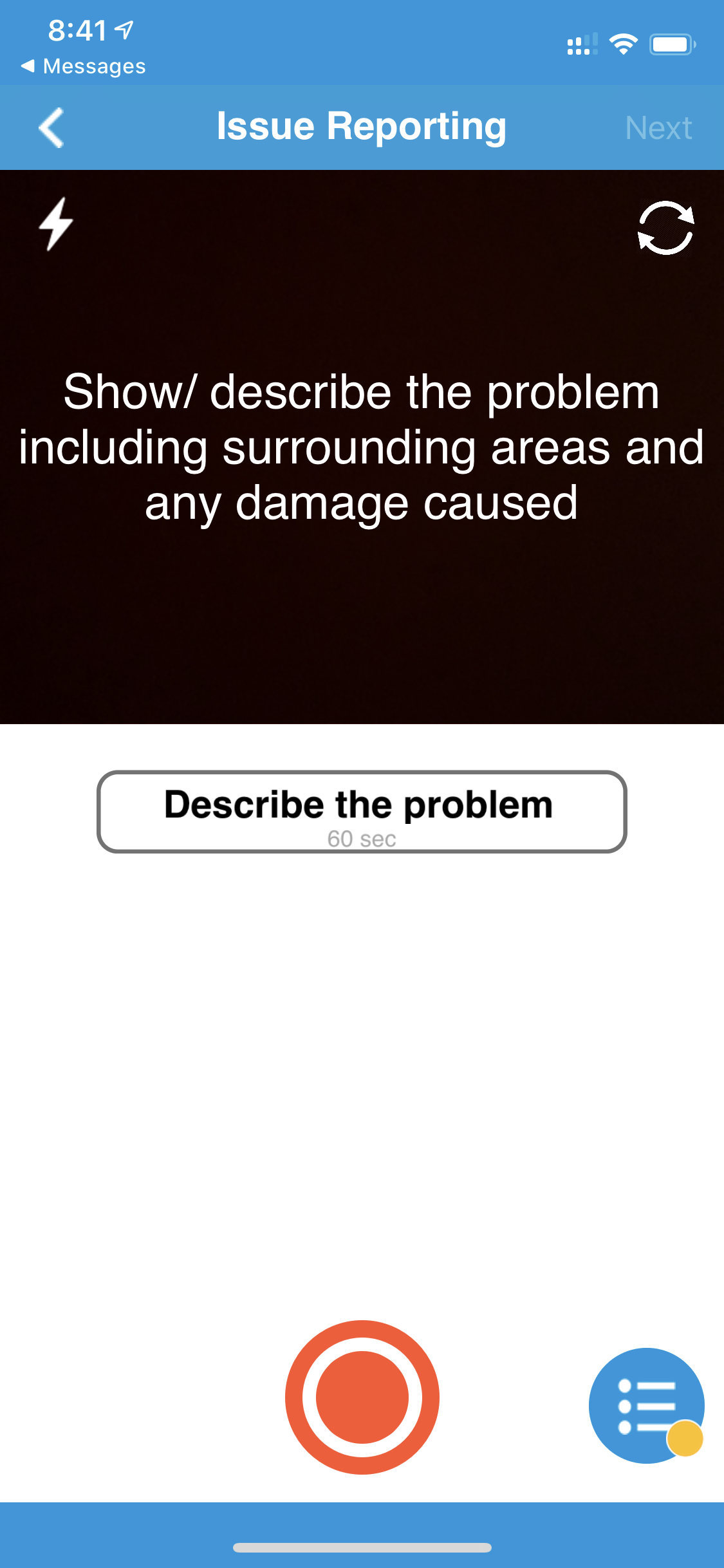Toggle the camera flash
724x1568 pixels.
[56, 224]
